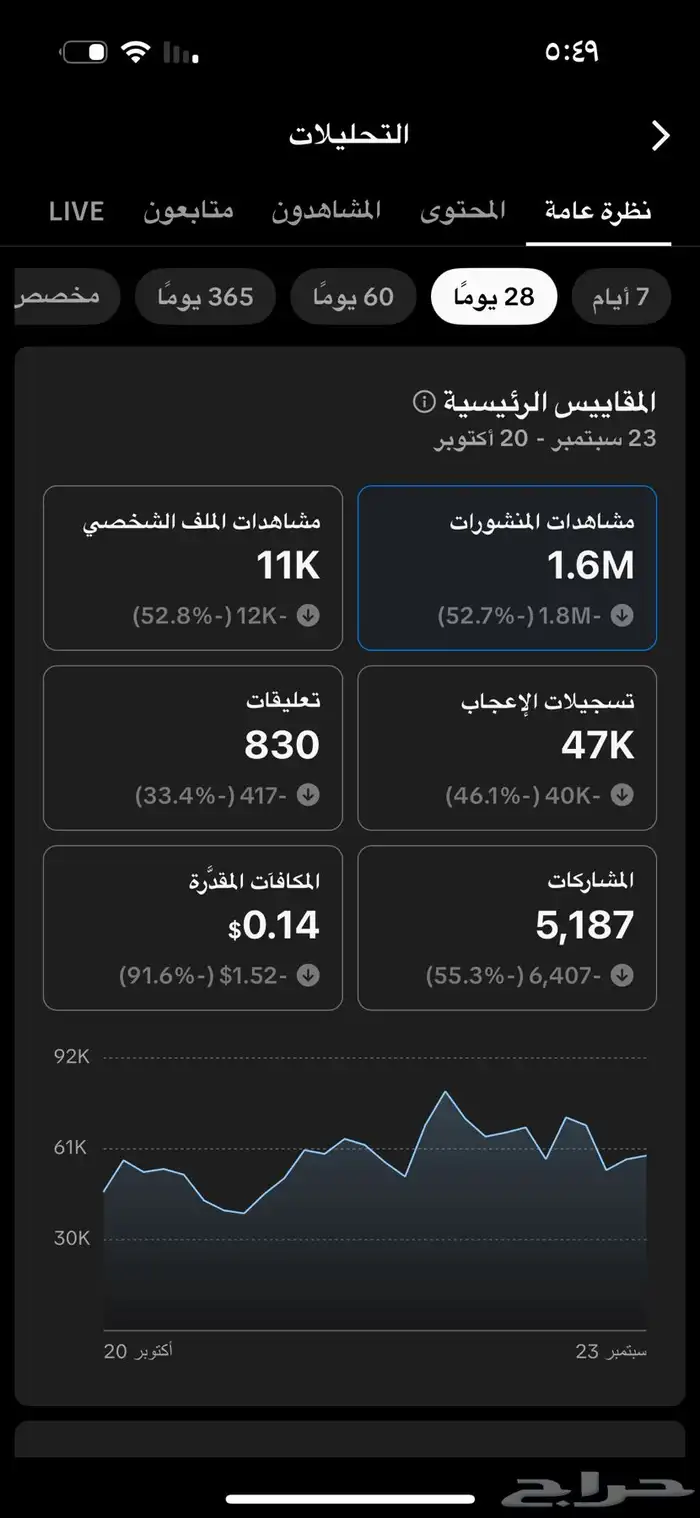View the المشاركات metric card

pyautogui.click(x=507, y=927)
